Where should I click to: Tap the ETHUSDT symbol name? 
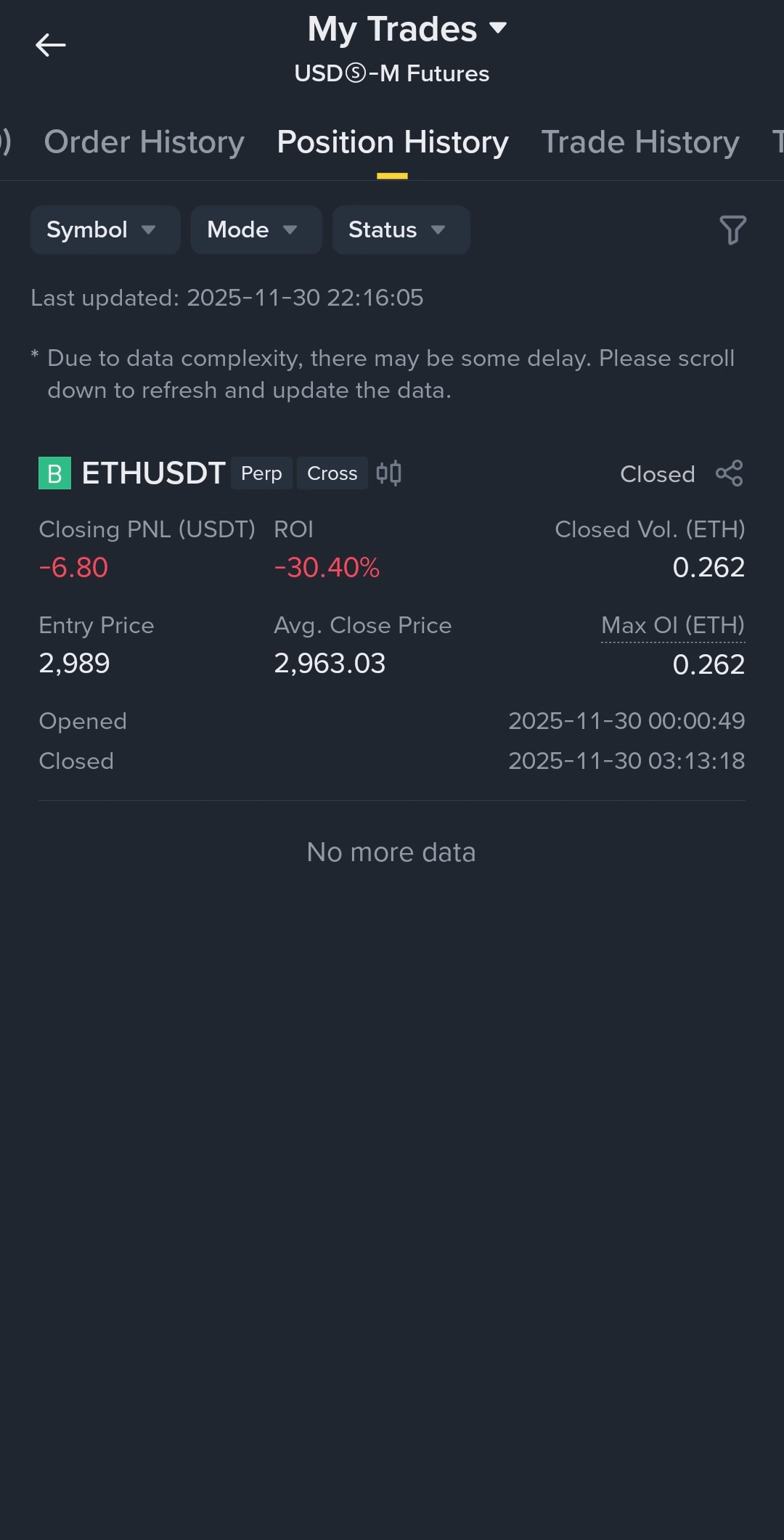coord(154,473)
